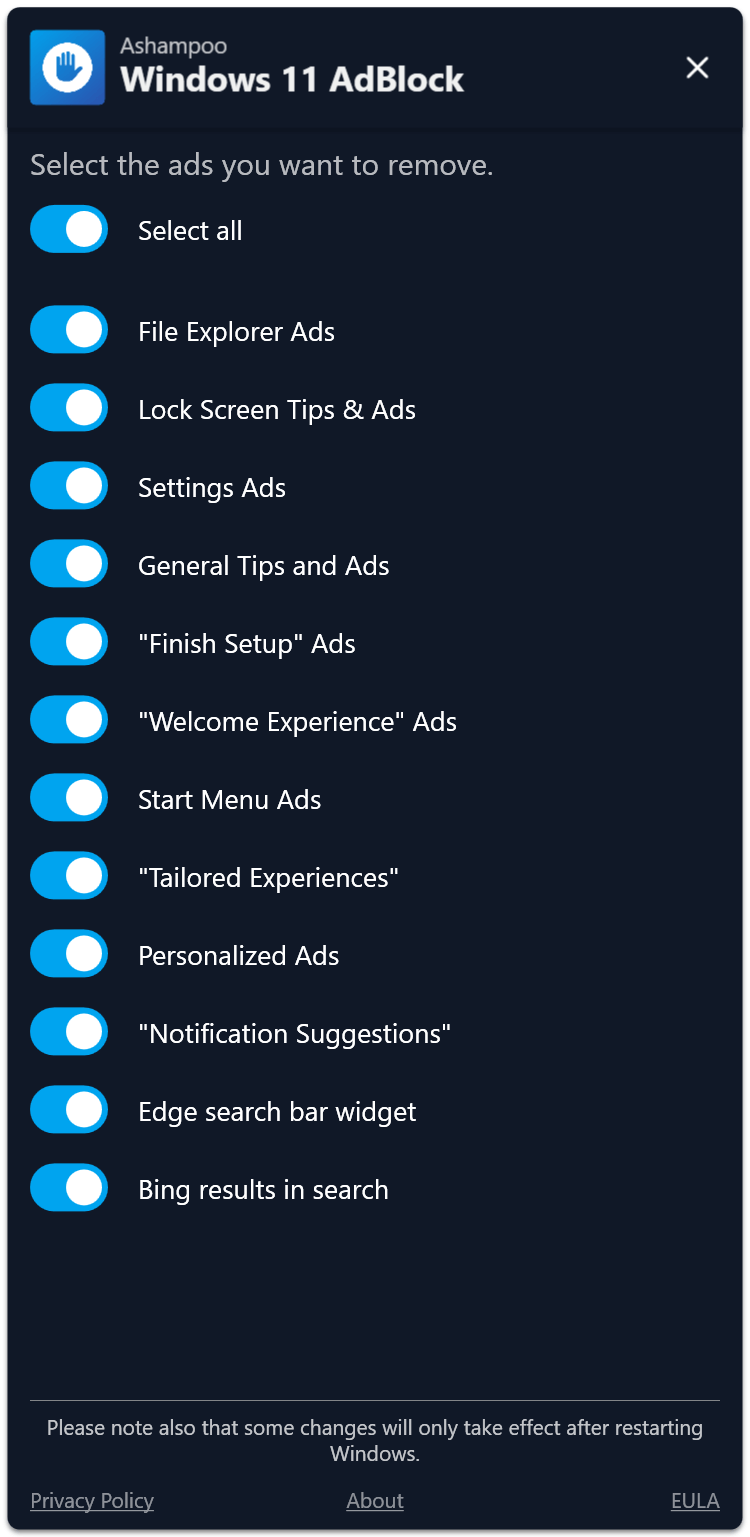This screenshot has height=1537, width=750.
Task: Disable the "Notification Suggestions" toggle
Action: point(69,1032)
